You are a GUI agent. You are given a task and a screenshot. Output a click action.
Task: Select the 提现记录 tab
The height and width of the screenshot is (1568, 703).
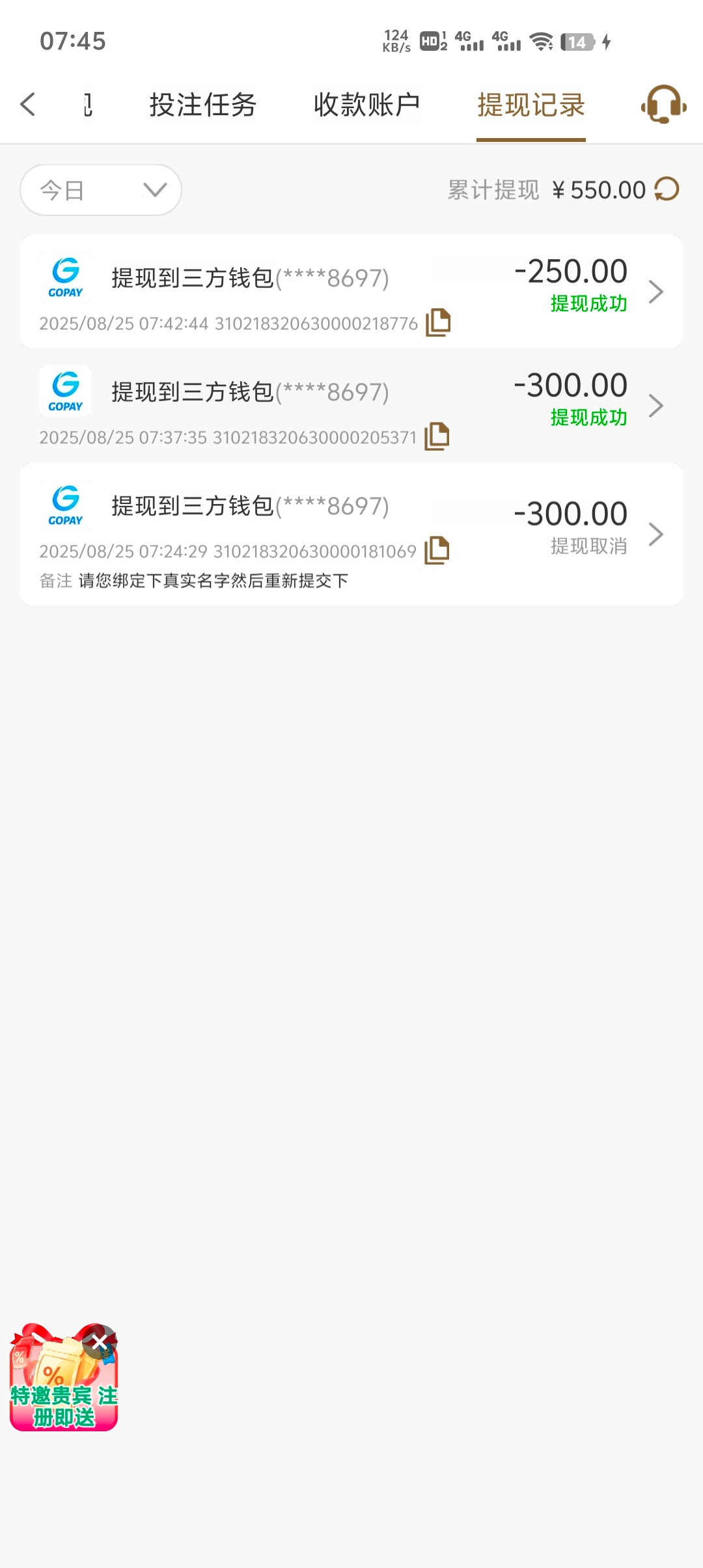coord(531,105)
